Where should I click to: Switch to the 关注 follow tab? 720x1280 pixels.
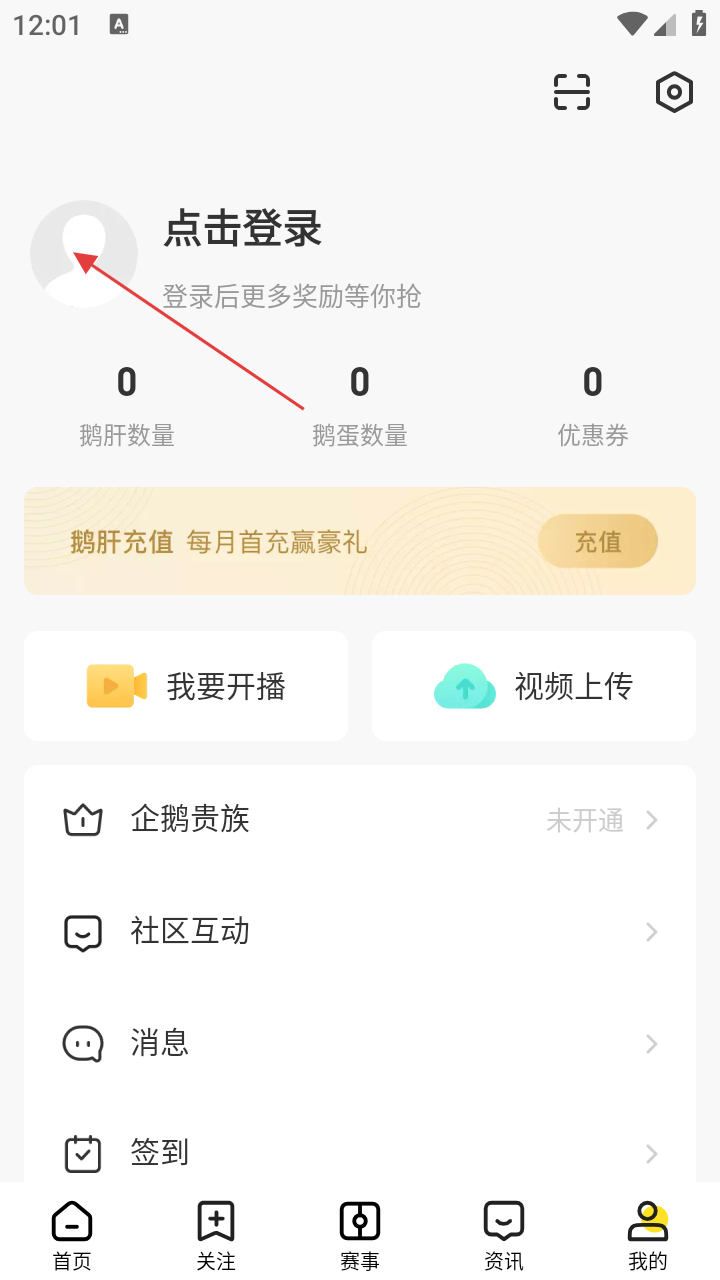click(216, 1234)
